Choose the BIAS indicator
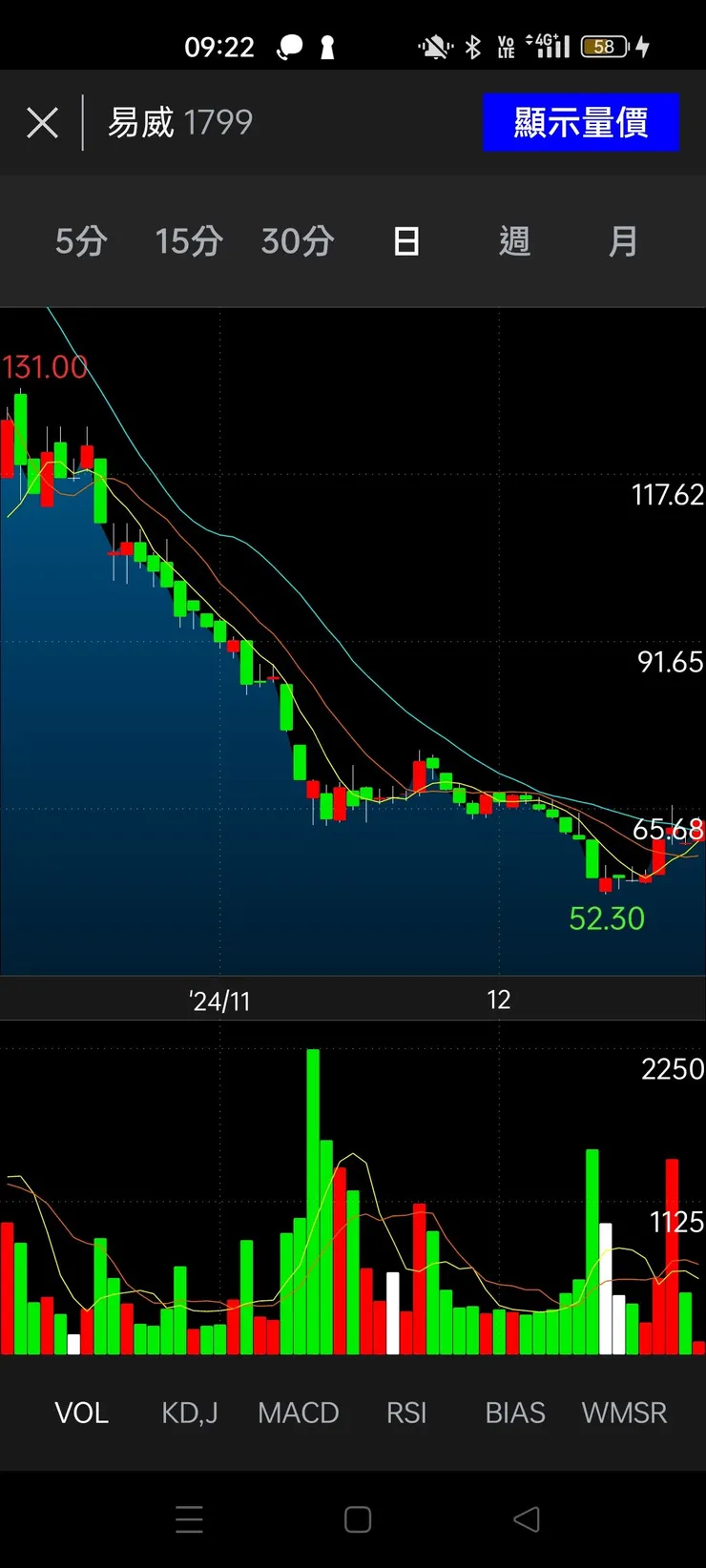Image resolution: width=706 pixels, height=1568 pixels. (514, 1413)
